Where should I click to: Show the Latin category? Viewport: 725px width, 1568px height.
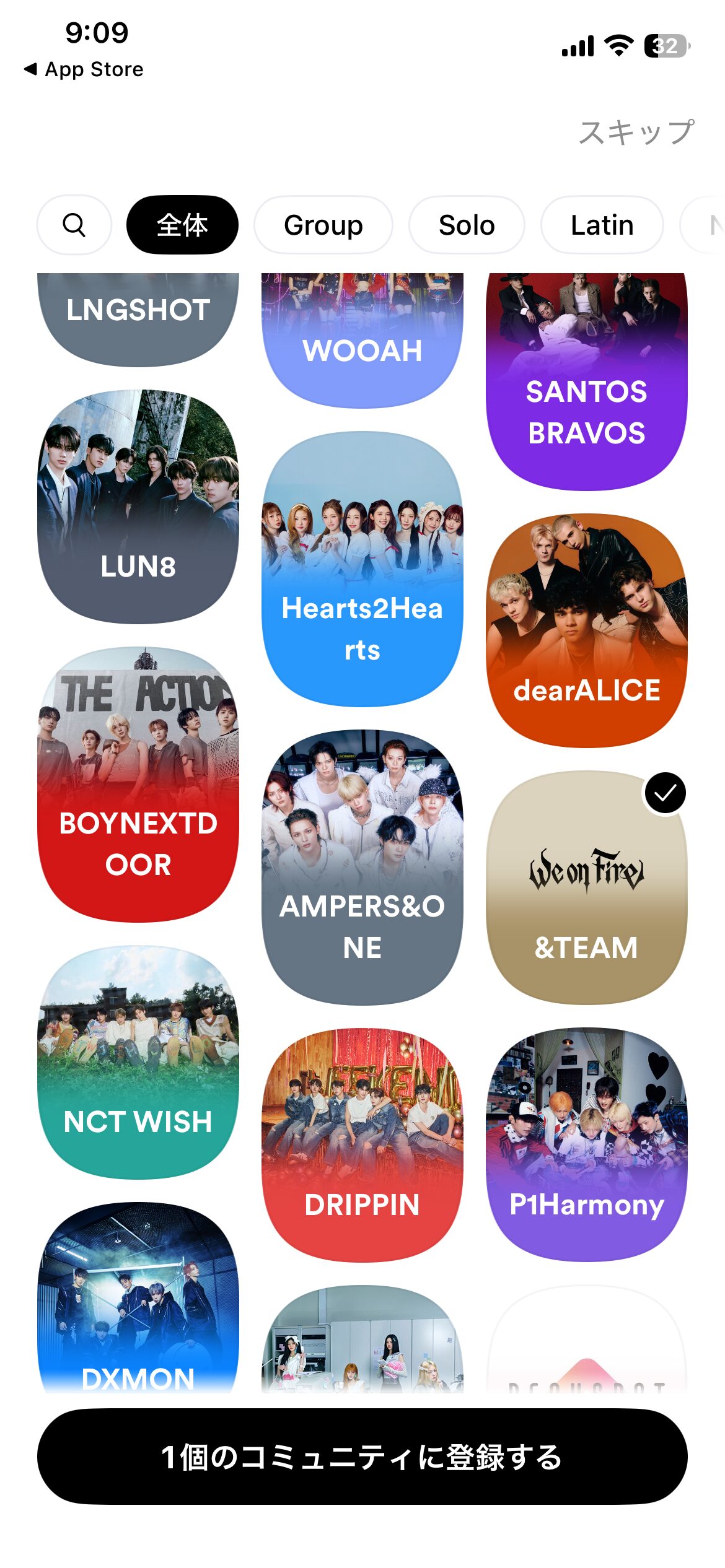(x=602, y=225)
